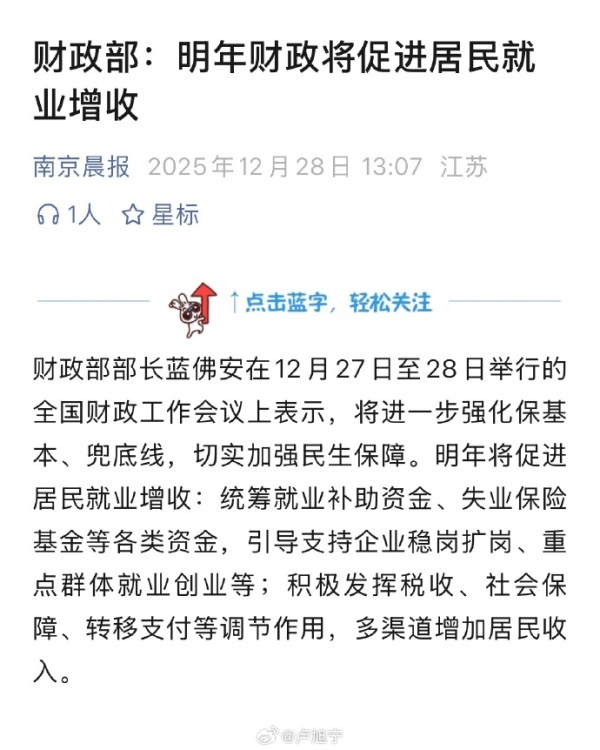Star this account with 星标
Image resolution: width=600 pixels, height=750 pixels.
click(160, 214)
